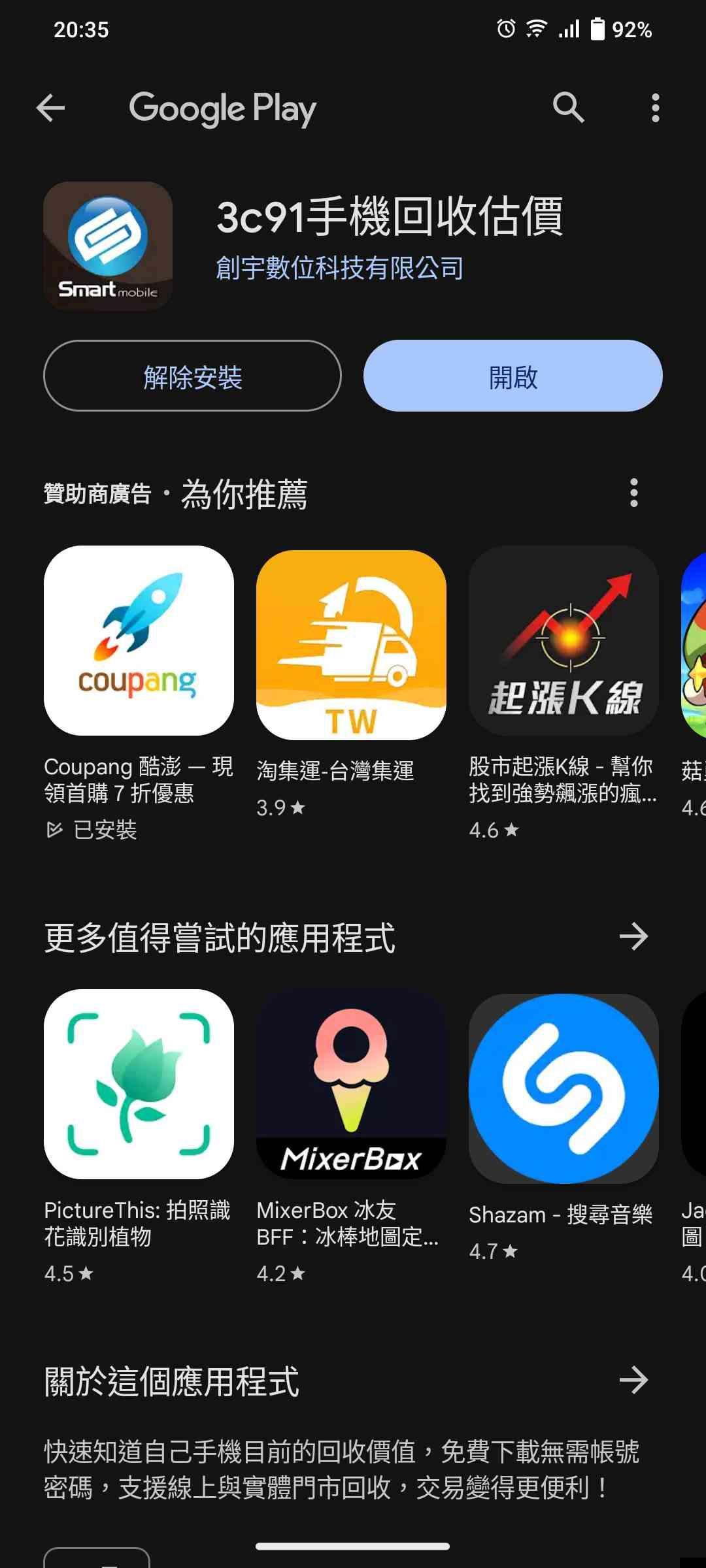Open the app with 開啟 button
This screenshot has width=706, height=1568.
click(513, 376)
